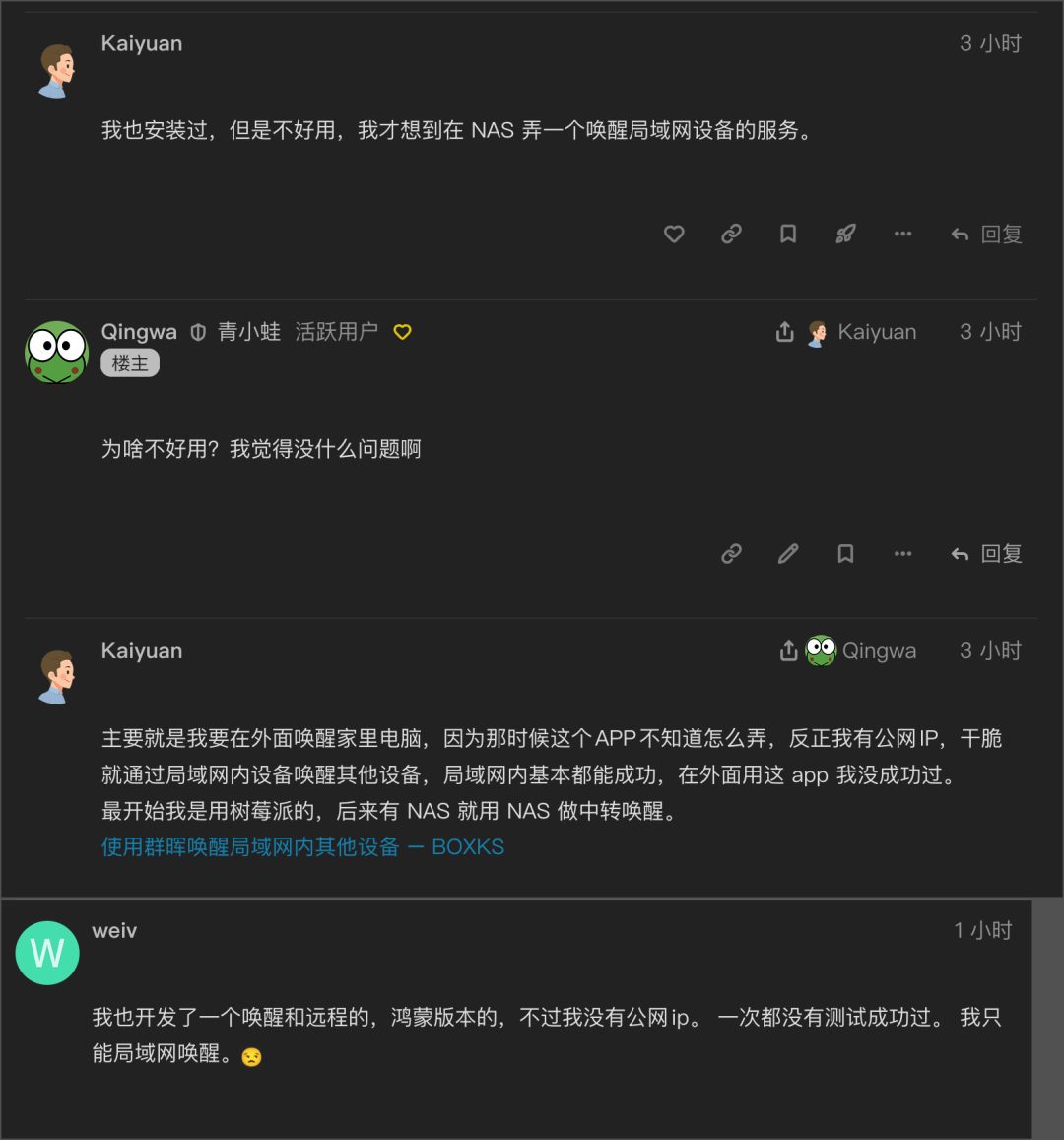Tap the rocket boost icon under Kaiyuan's post
The width and height of the screenshot is (1064, 1140).
(845, 235)
